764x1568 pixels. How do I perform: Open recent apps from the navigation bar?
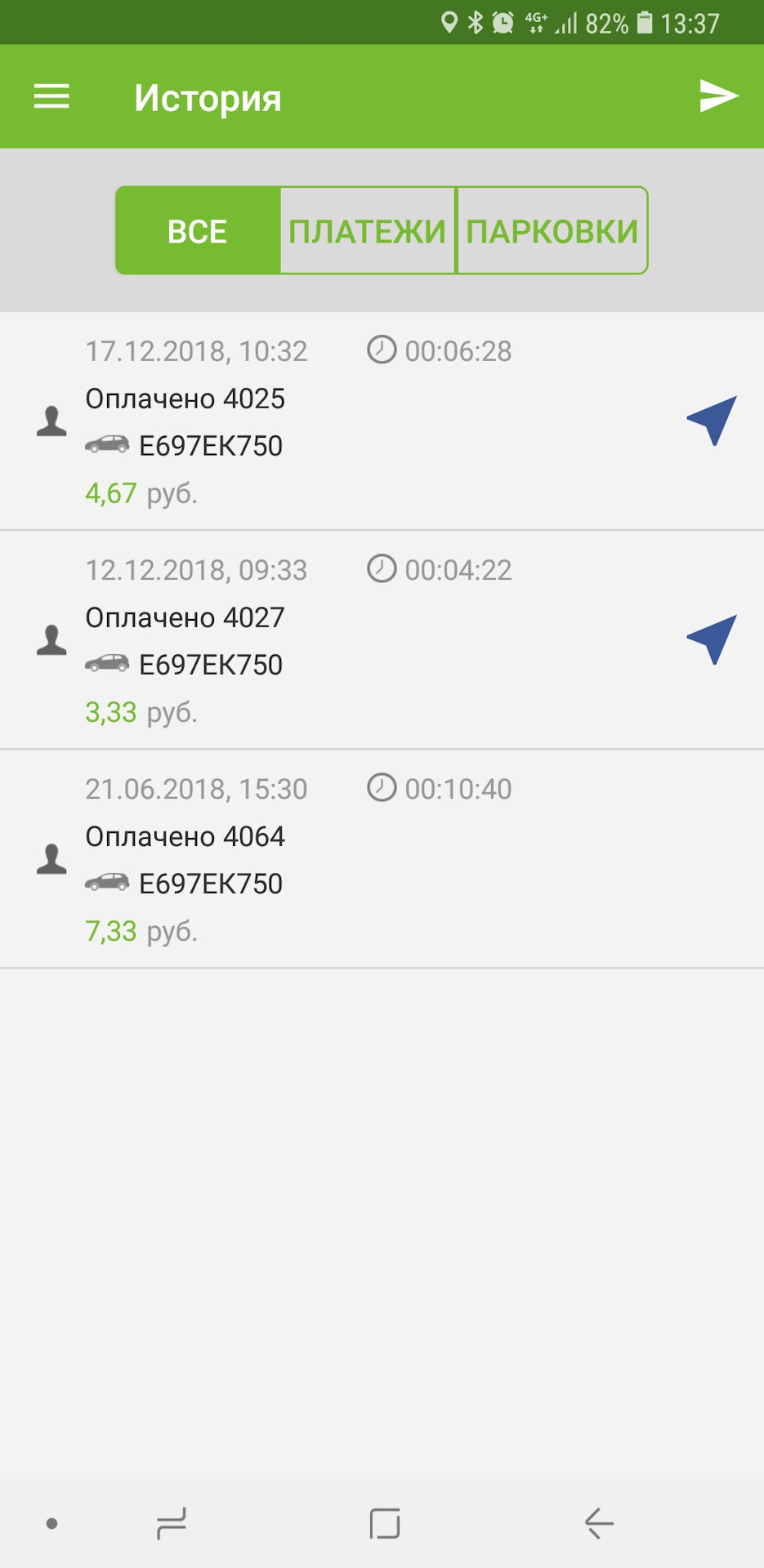[x=172, y=1523]
